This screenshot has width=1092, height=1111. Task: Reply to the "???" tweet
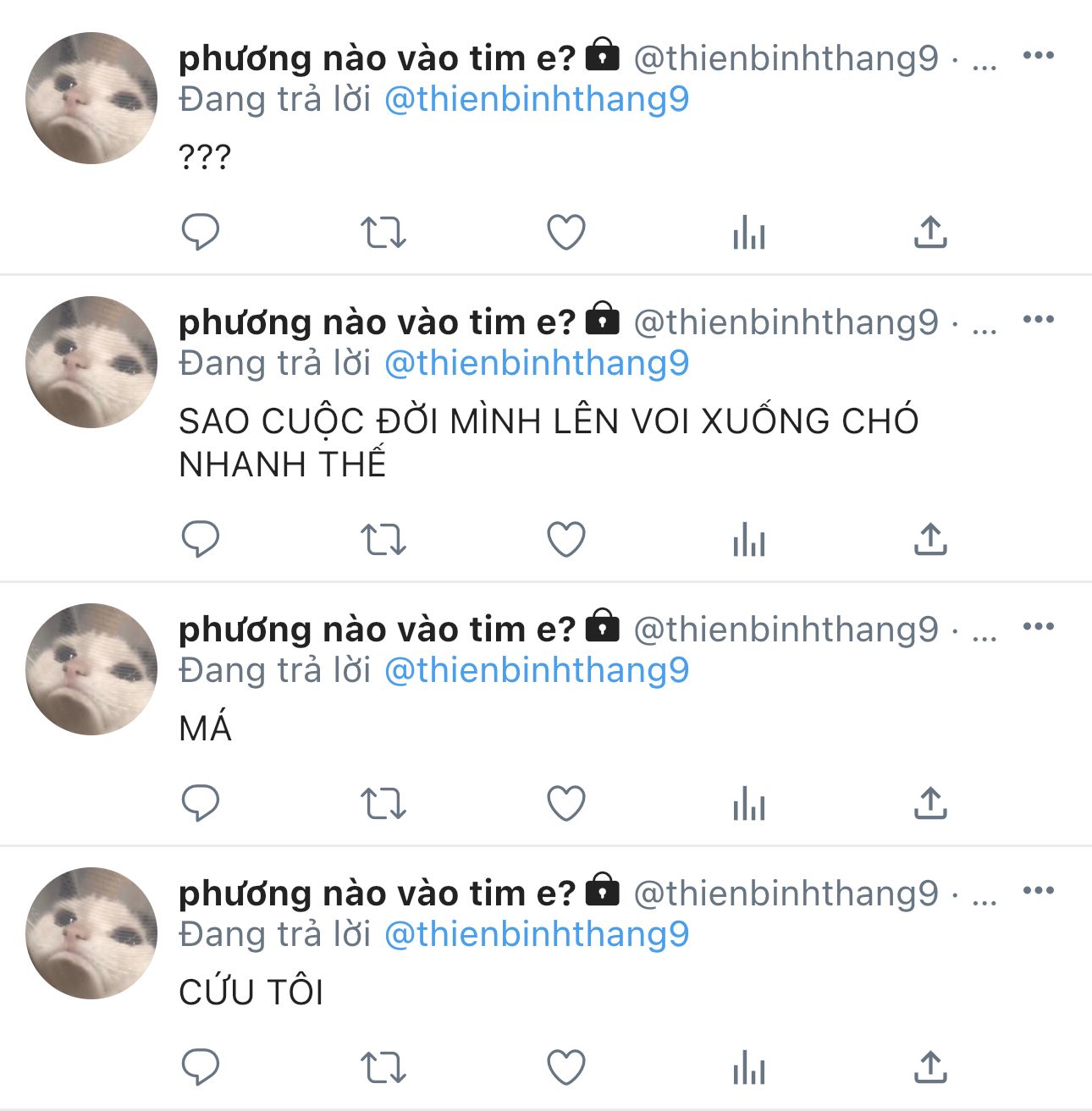pyautogui.click(x=201, y=232)
